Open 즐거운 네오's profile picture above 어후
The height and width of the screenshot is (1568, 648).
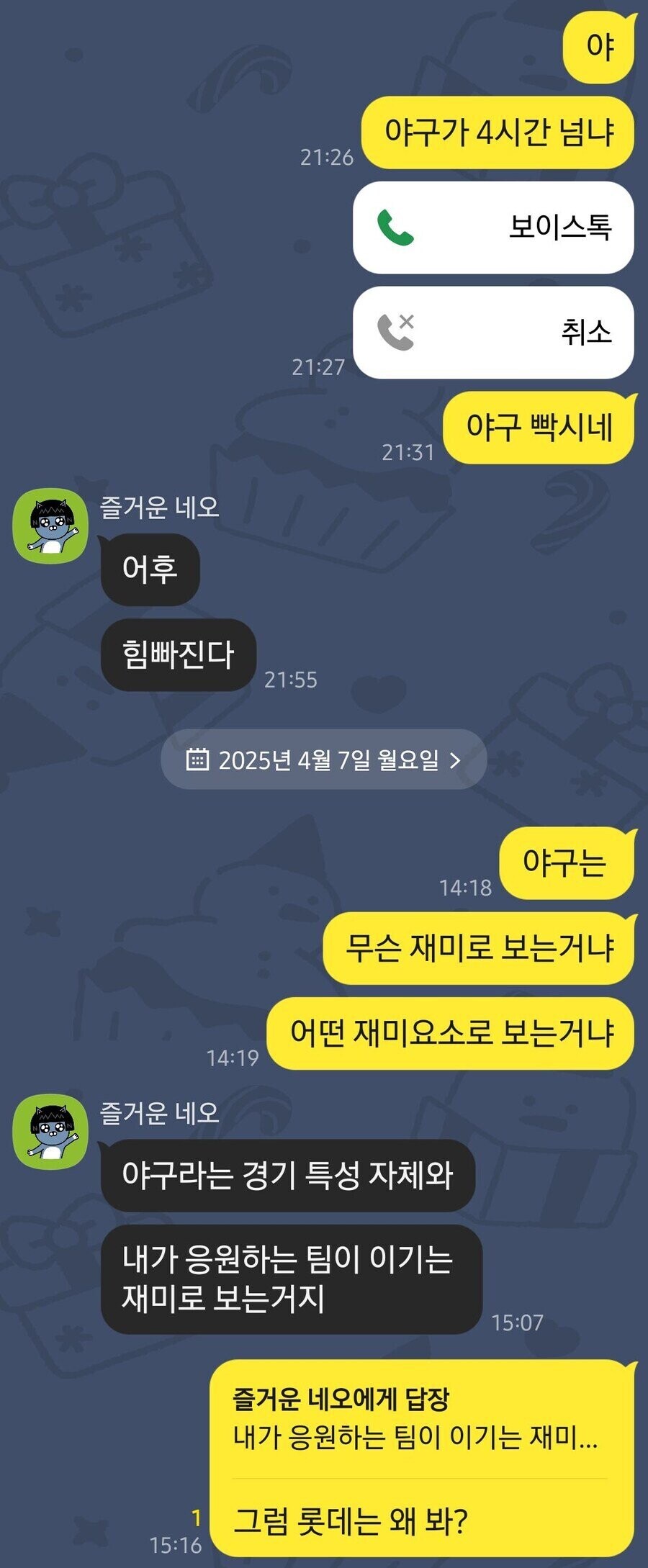[x=50, y=526]
